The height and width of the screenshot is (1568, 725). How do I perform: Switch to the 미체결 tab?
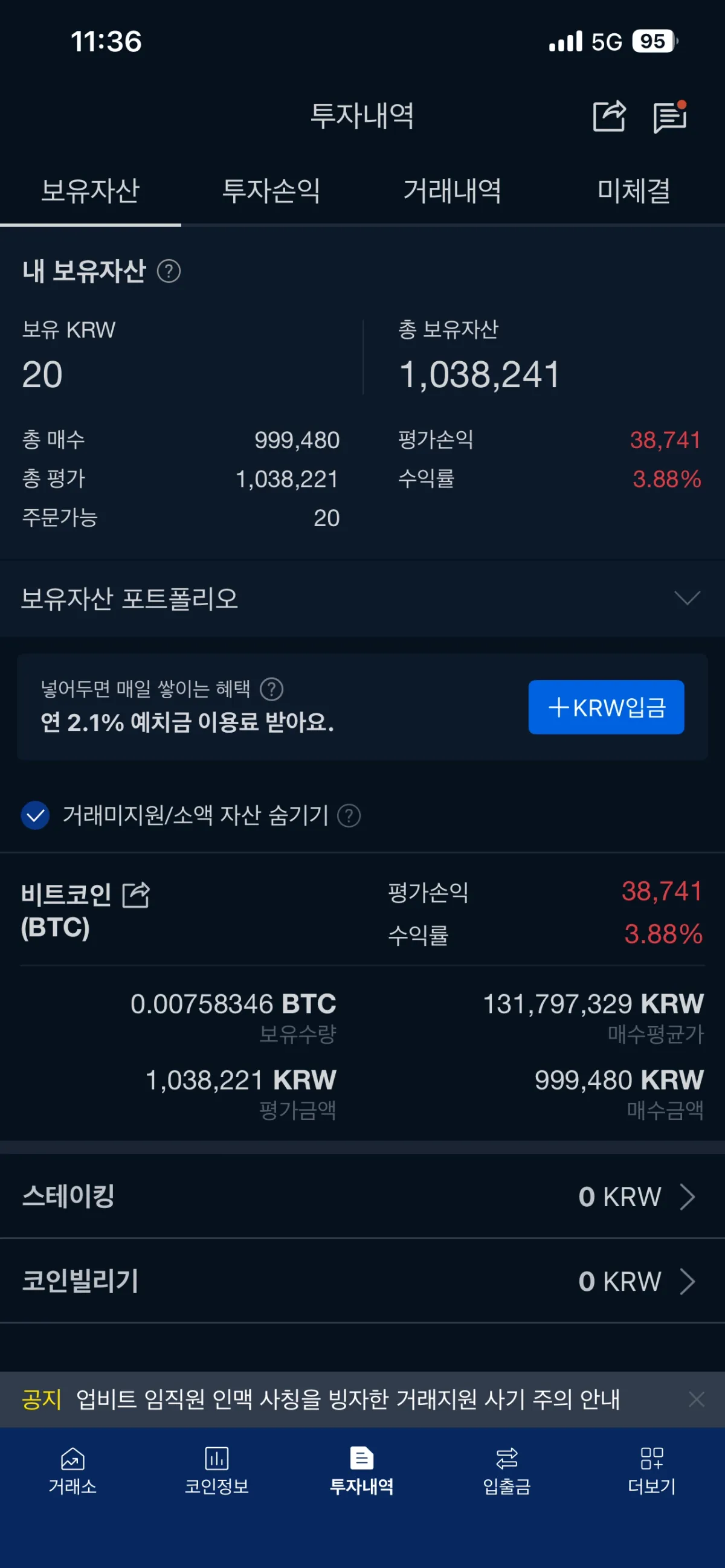(x=634, y=191)
